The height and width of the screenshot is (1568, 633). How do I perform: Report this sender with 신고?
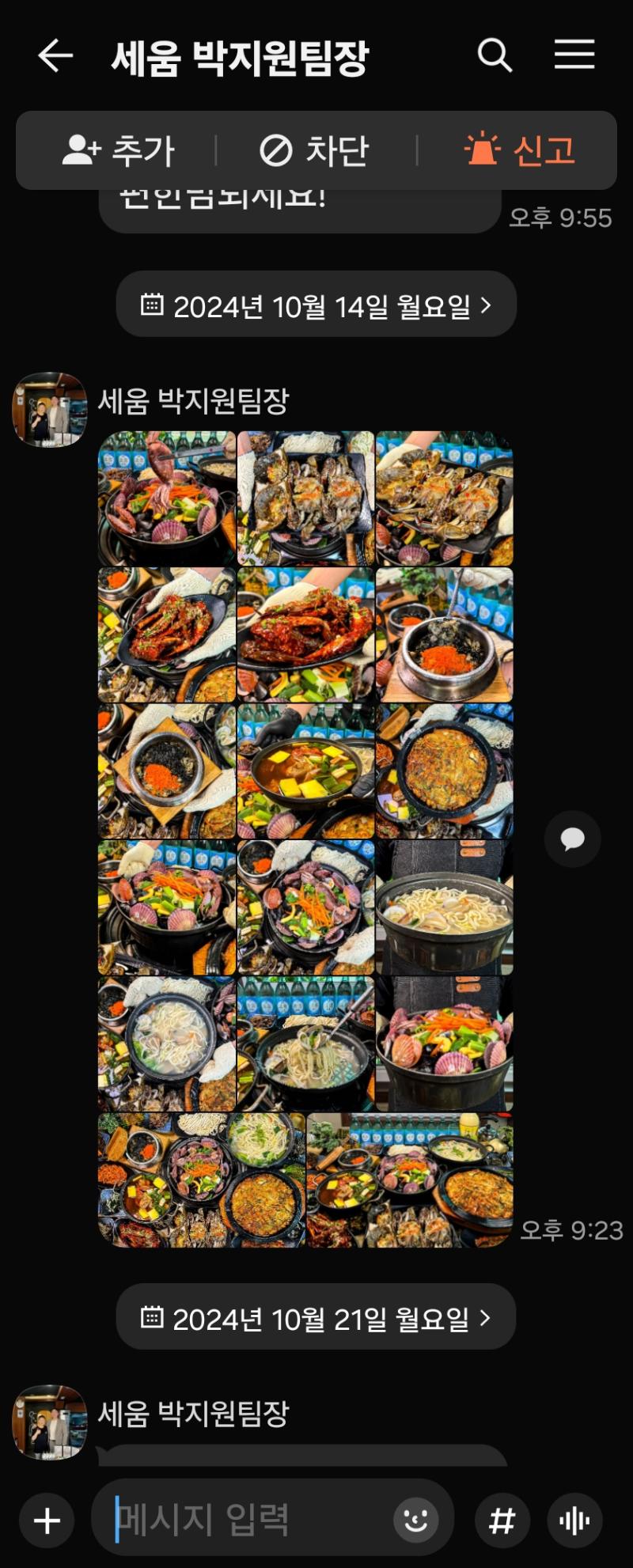coord(520,150)
